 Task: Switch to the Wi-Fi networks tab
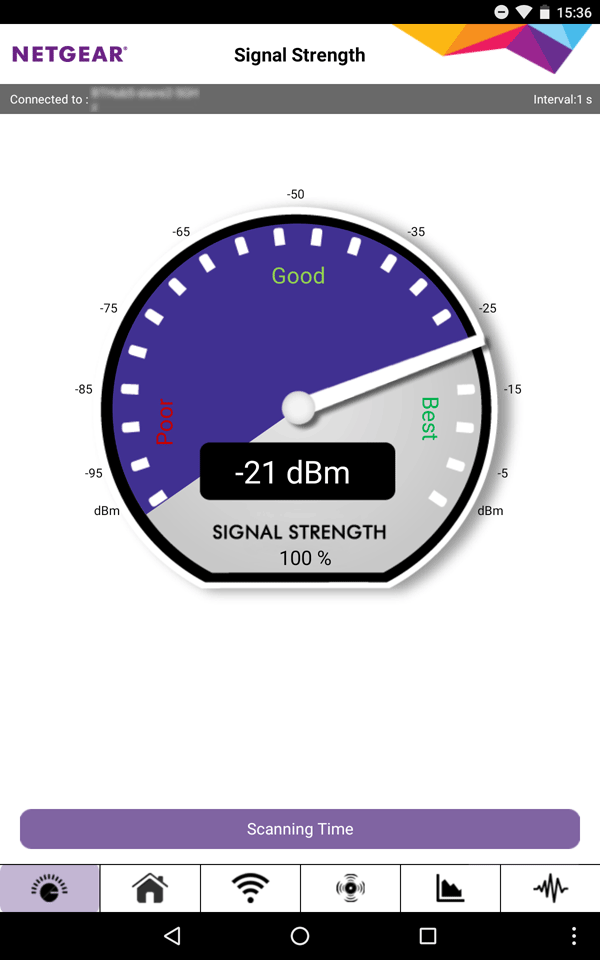click(x=250, y=888)
